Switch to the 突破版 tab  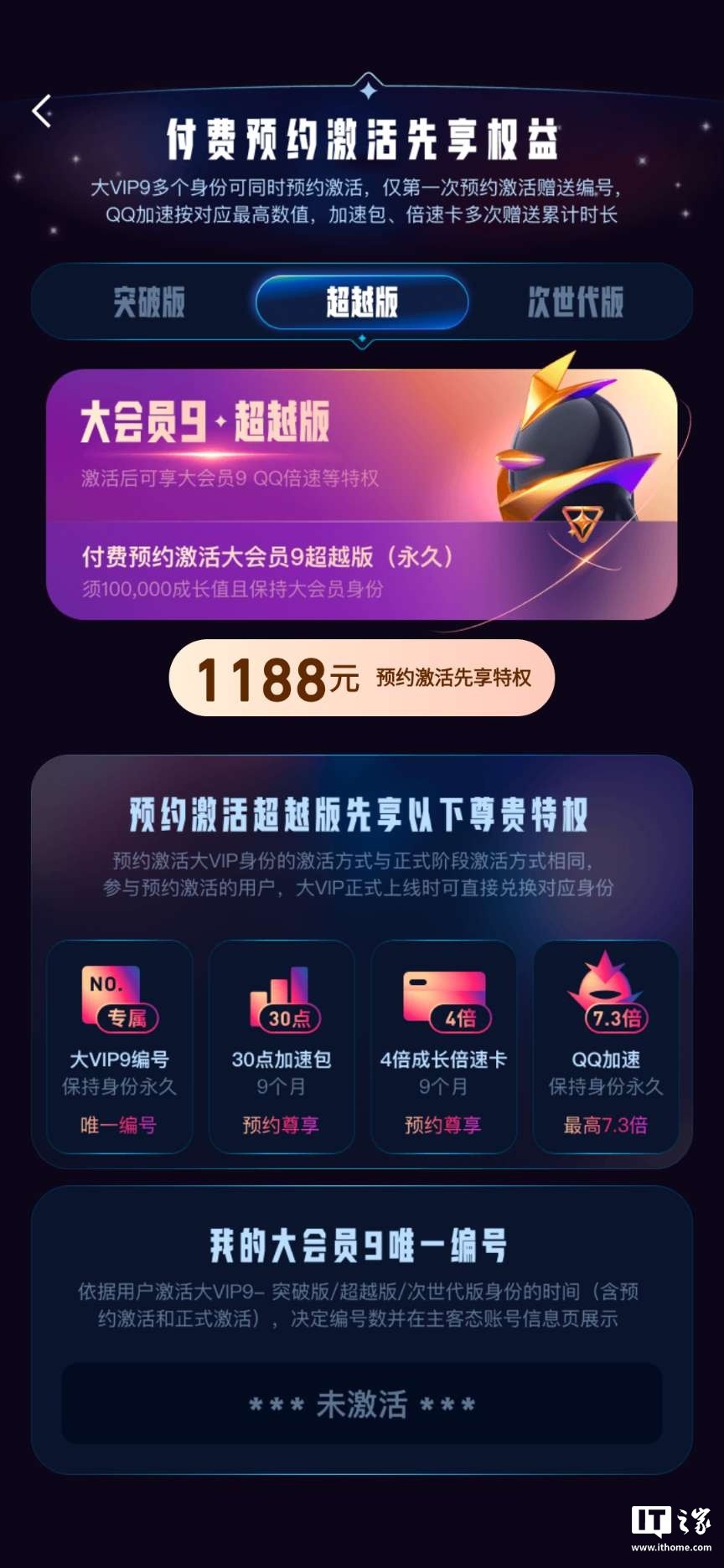tap(149, 302)
